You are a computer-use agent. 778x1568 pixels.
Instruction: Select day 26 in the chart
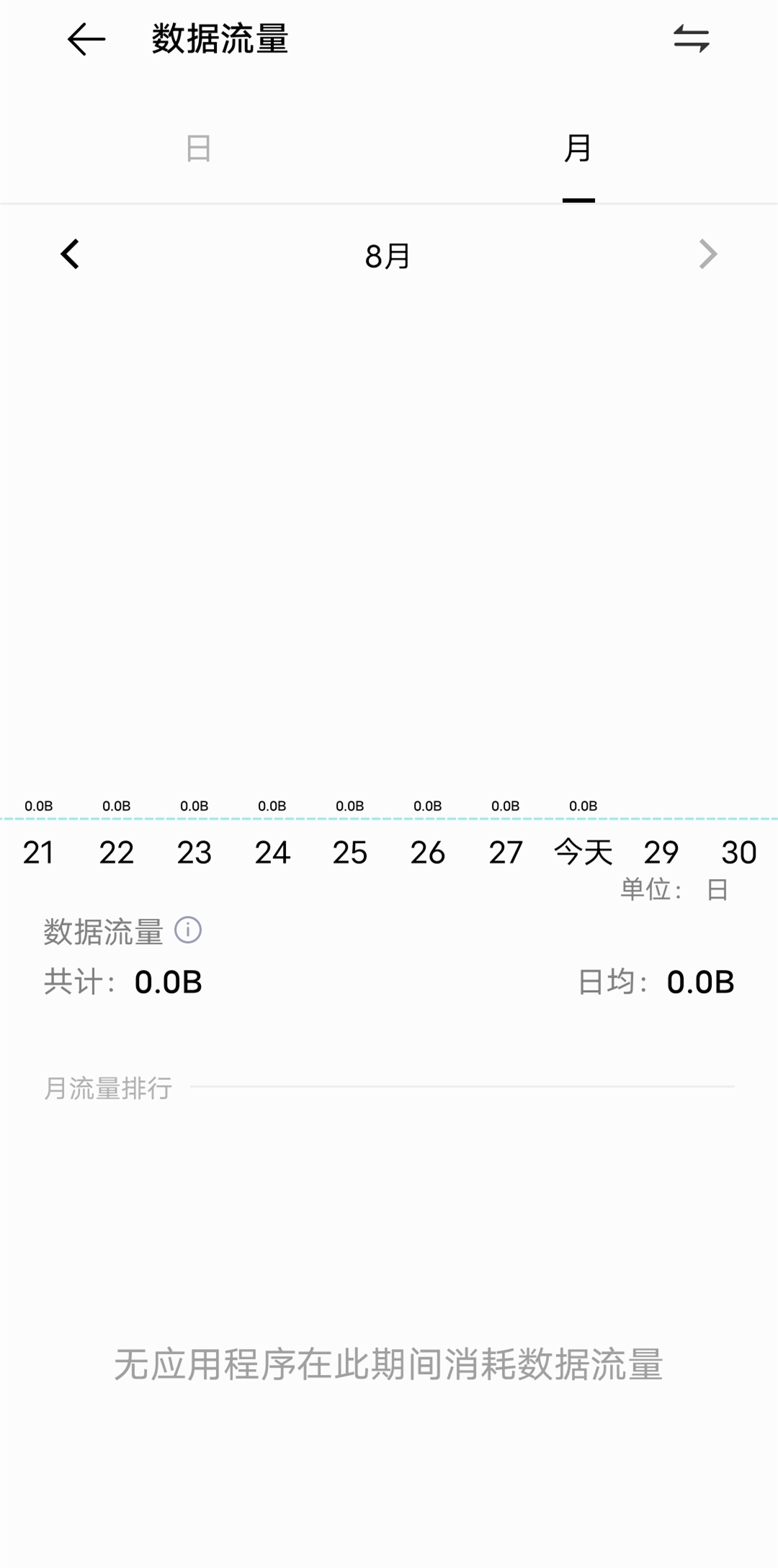[428, 852]
